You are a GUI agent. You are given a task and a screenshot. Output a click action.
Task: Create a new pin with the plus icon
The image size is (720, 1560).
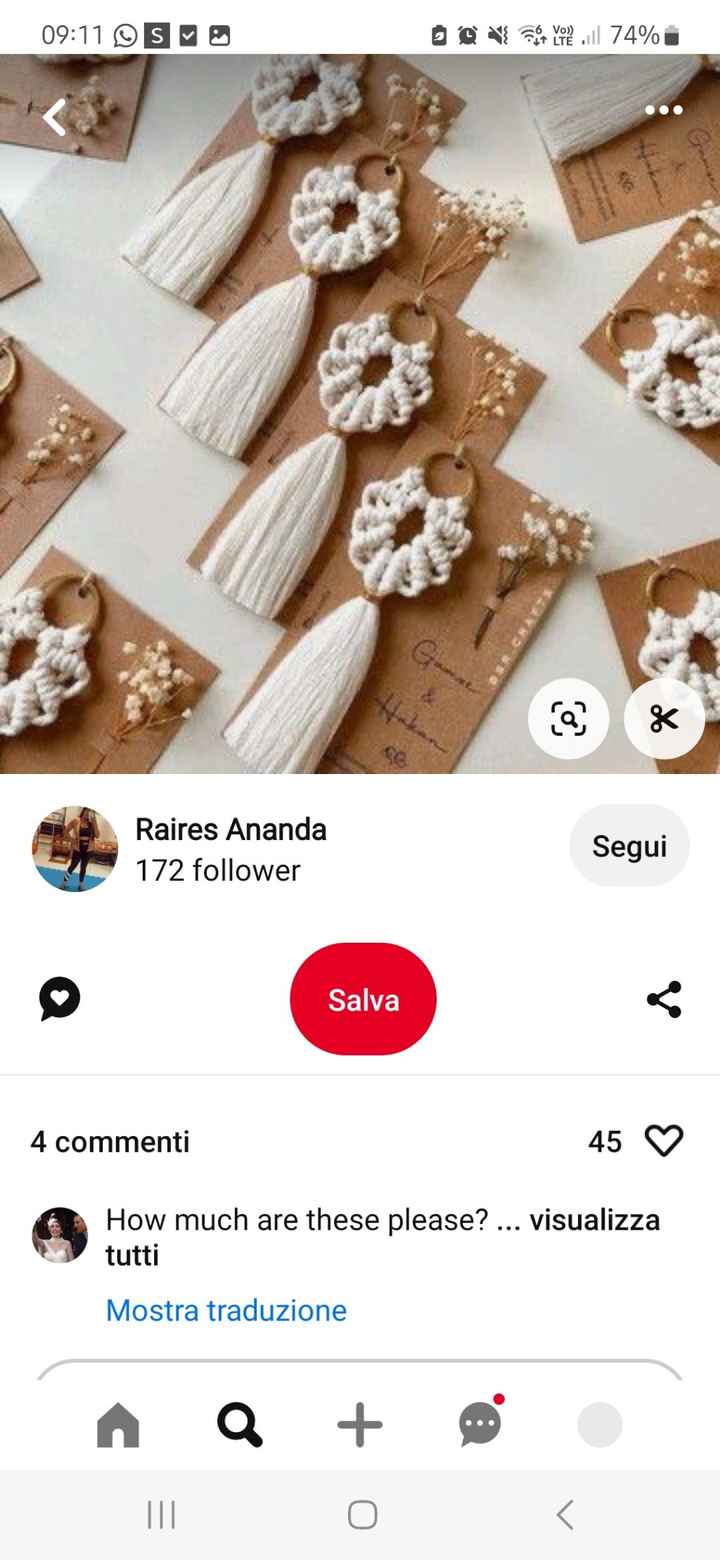tap(359, 1425)
